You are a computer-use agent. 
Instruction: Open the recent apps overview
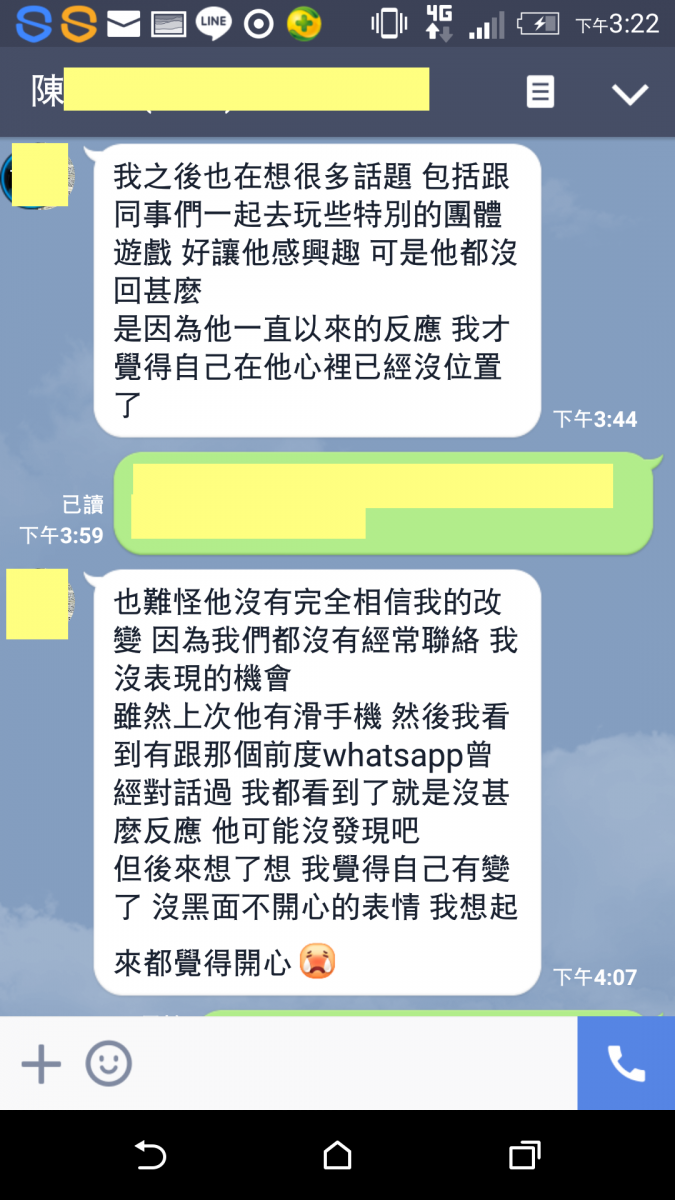pos(524,1156)
